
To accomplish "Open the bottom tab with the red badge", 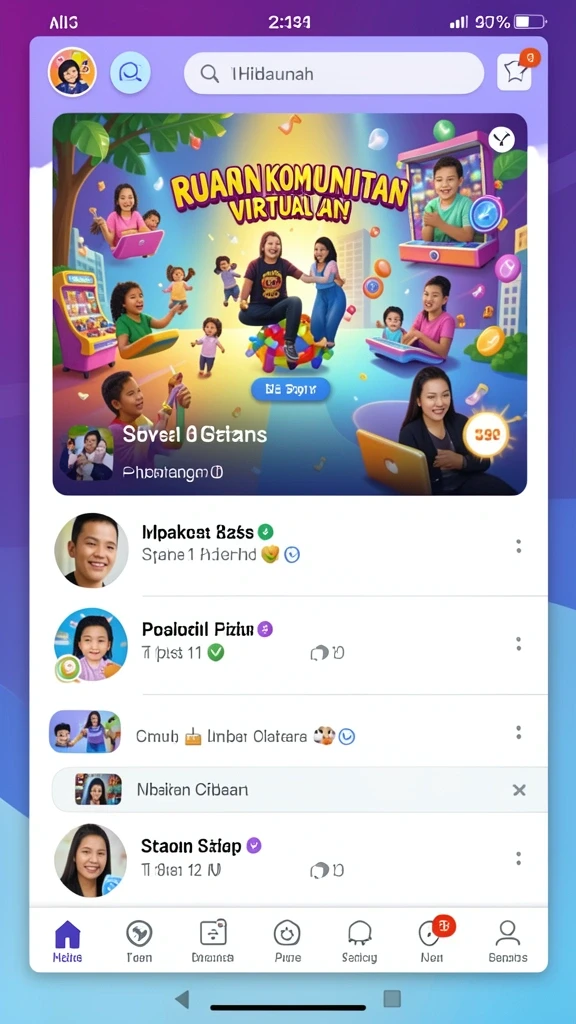I will pos(433,941).
